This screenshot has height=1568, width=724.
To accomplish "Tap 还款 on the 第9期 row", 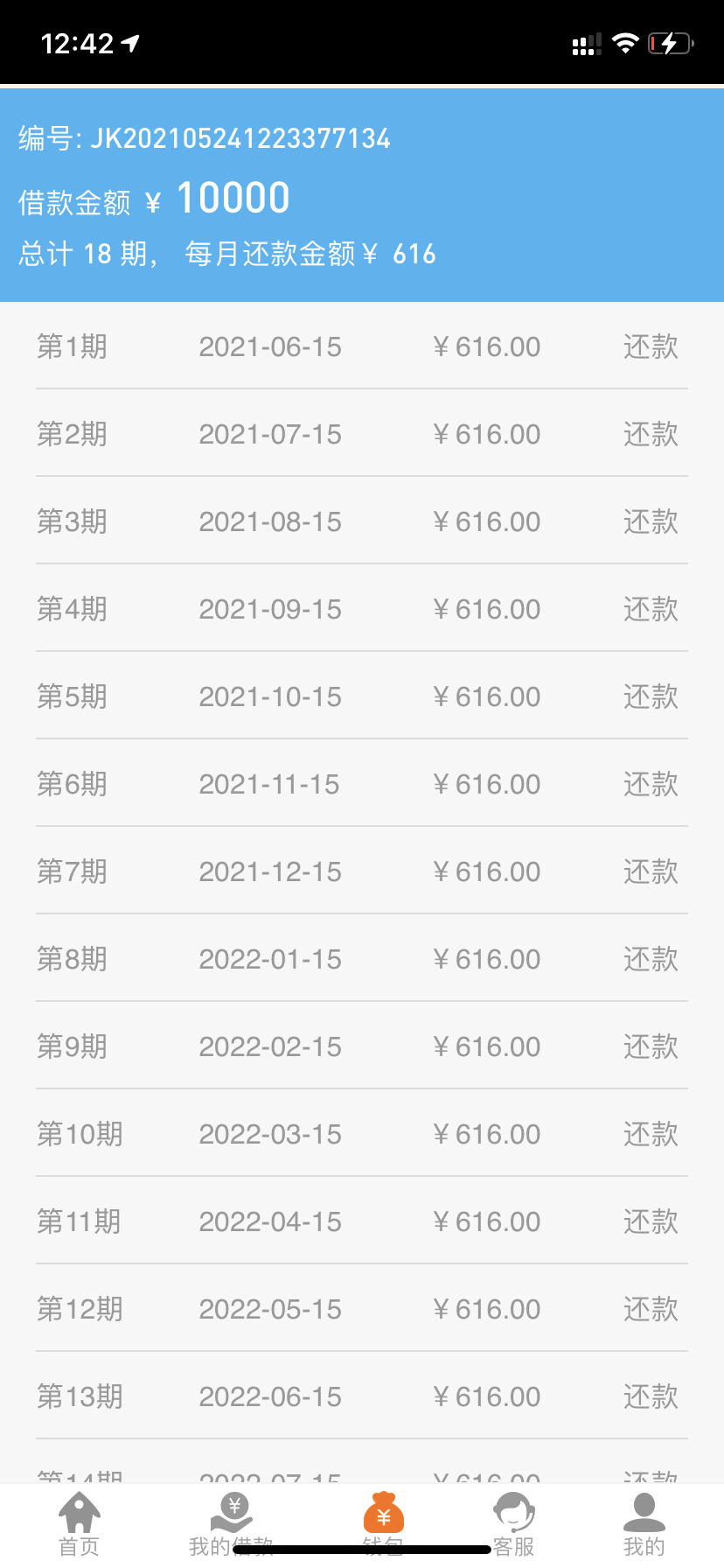I will coord(651,1046).
